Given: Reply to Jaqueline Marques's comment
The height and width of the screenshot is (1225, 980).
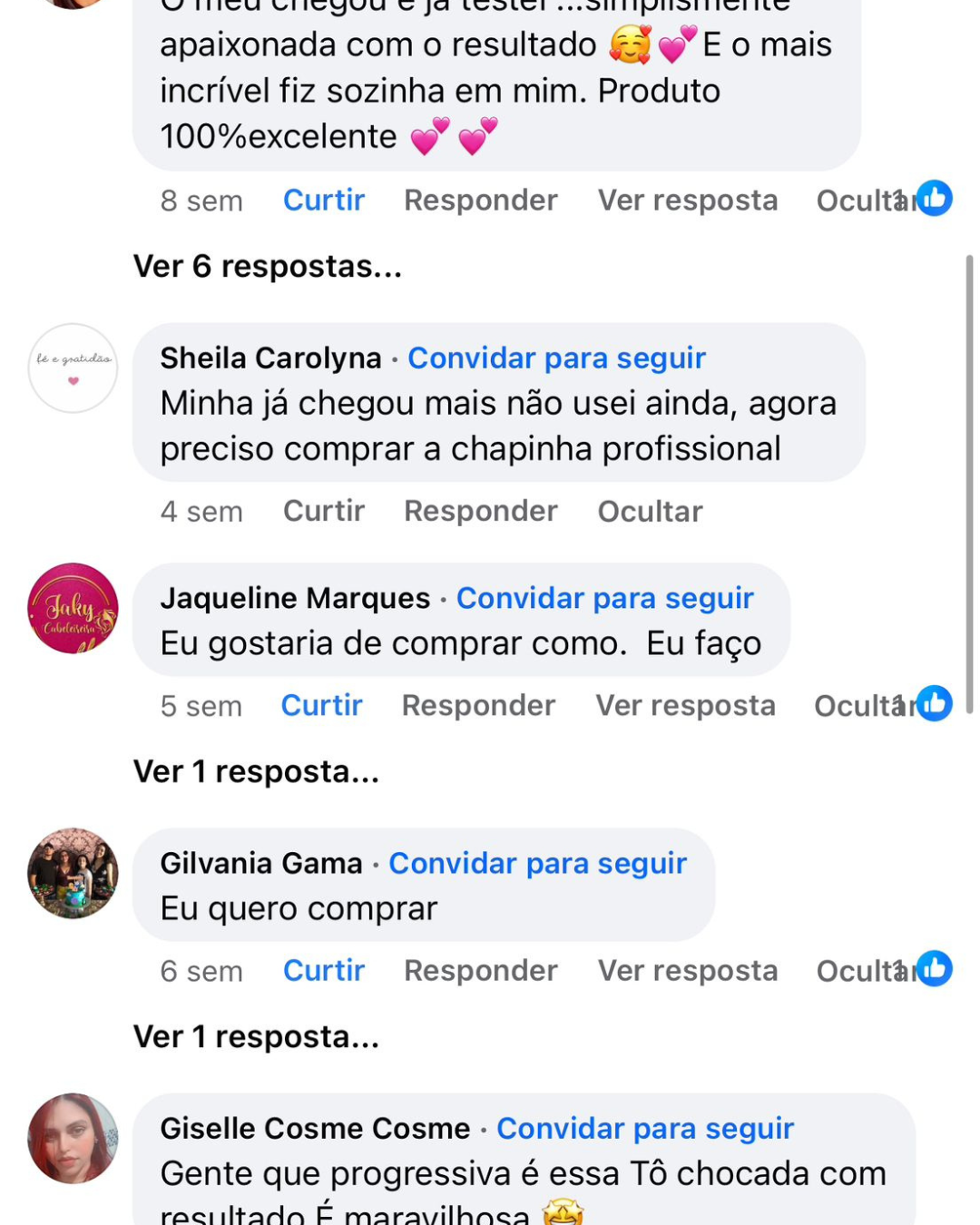Looking at the screenshot, I should [x=478, y=705].
